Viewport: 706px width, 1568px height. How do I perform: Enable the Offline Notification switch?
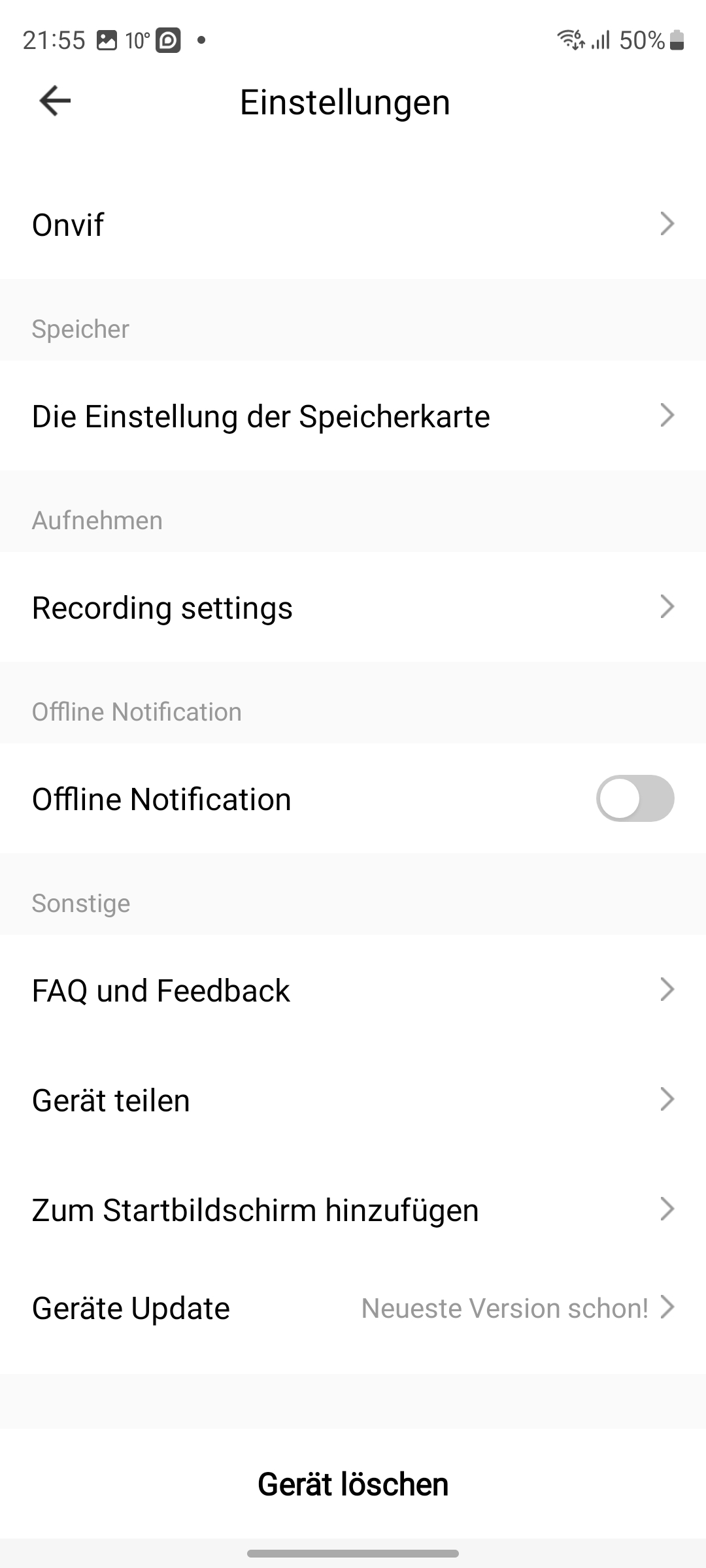click(634, 798)
